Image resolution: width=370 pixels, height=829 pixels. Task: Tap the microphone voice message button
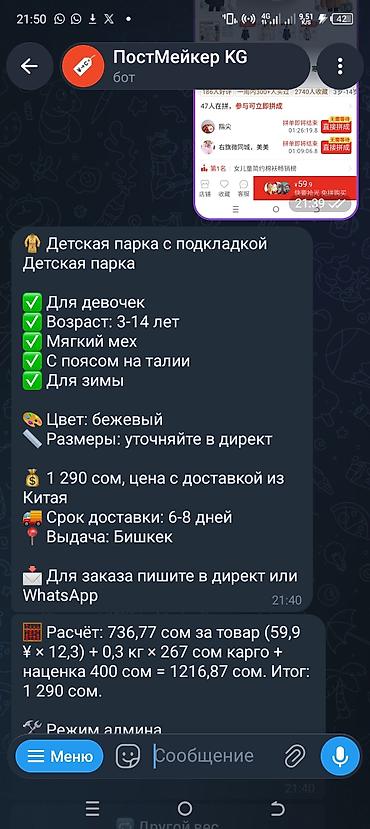coord(340,756)
